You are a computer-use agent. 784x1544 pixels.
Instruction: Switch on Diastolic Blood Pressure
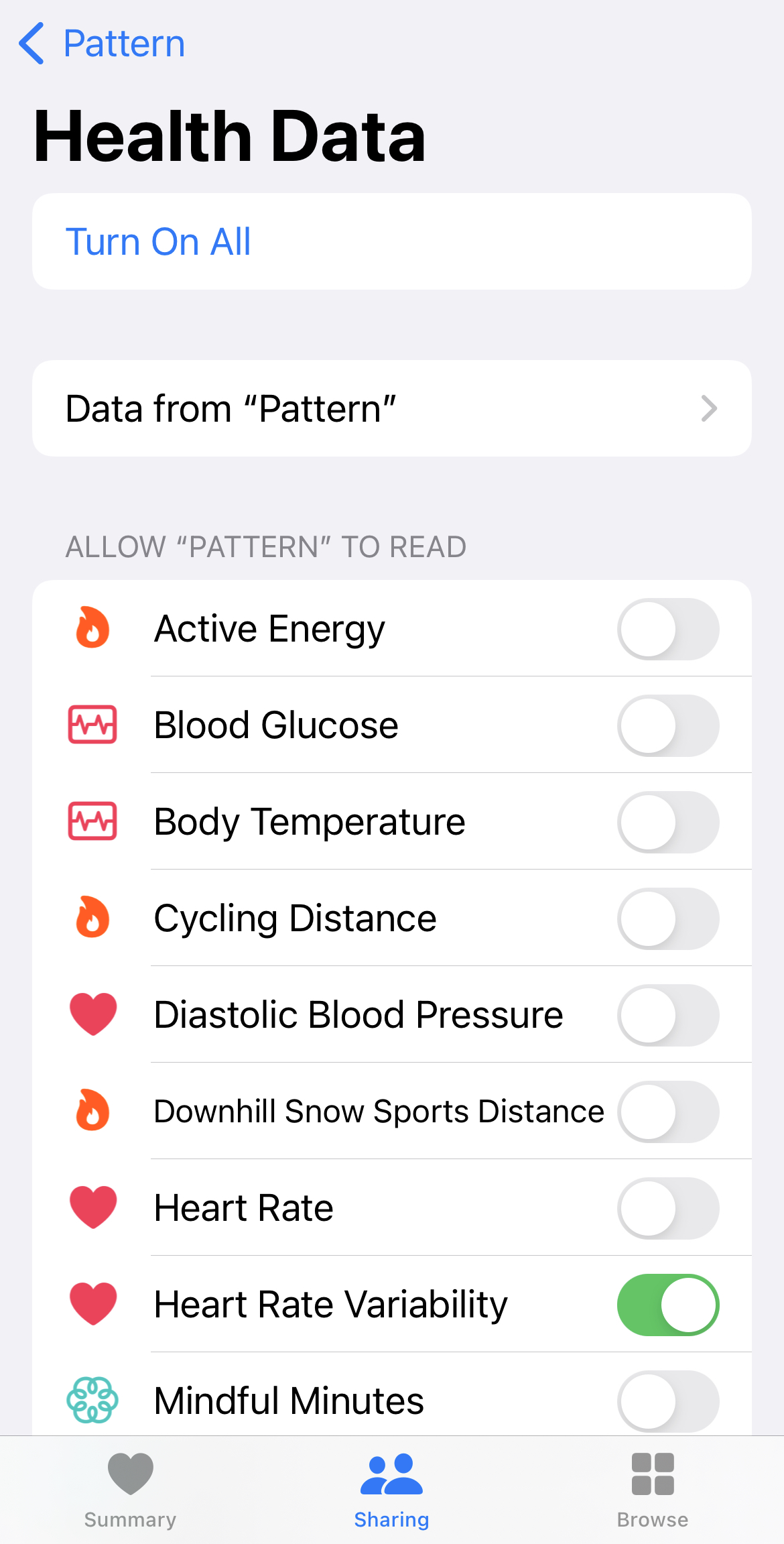pyautogui.click(x=667, y=1015)
